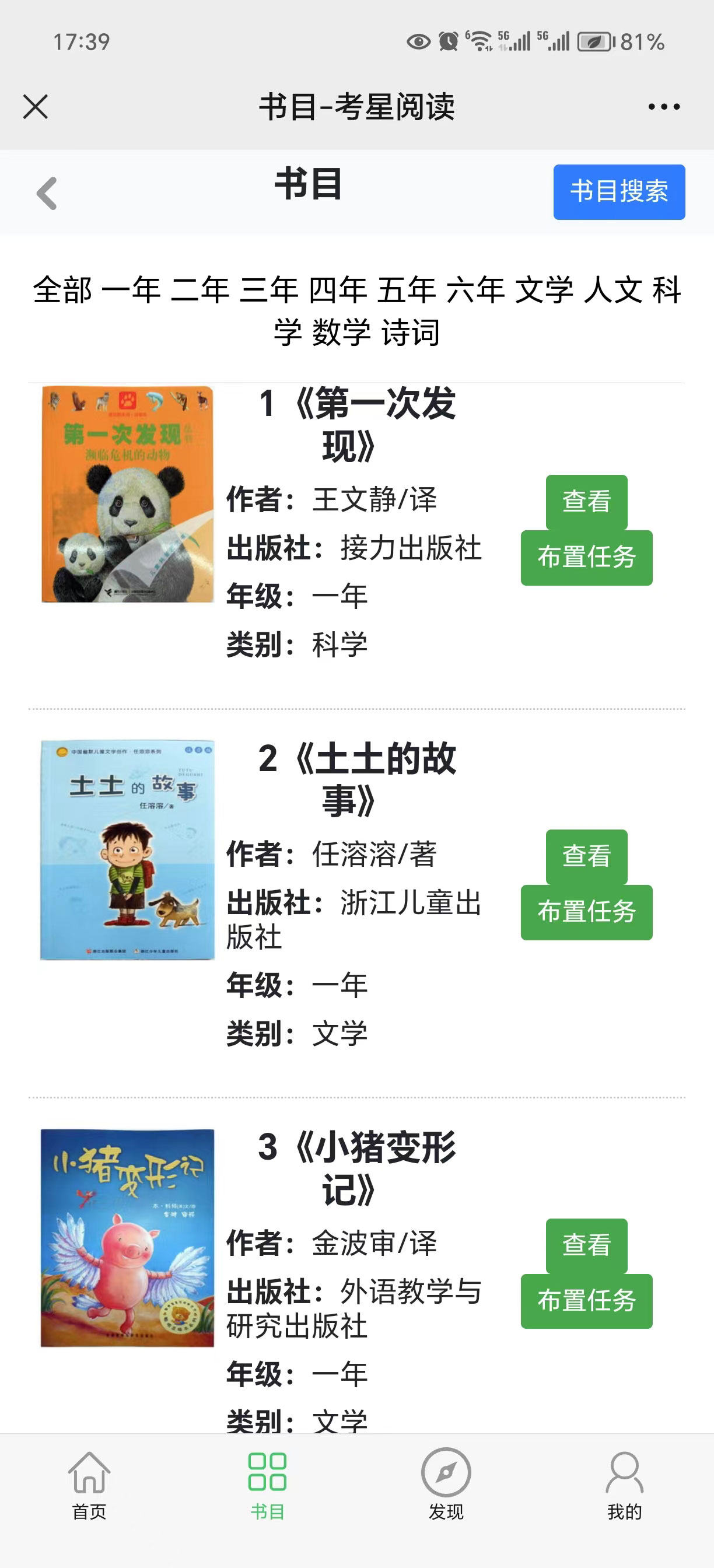
Task: Open the three-dot overflow menu
Action: click(x=663, y=107)
